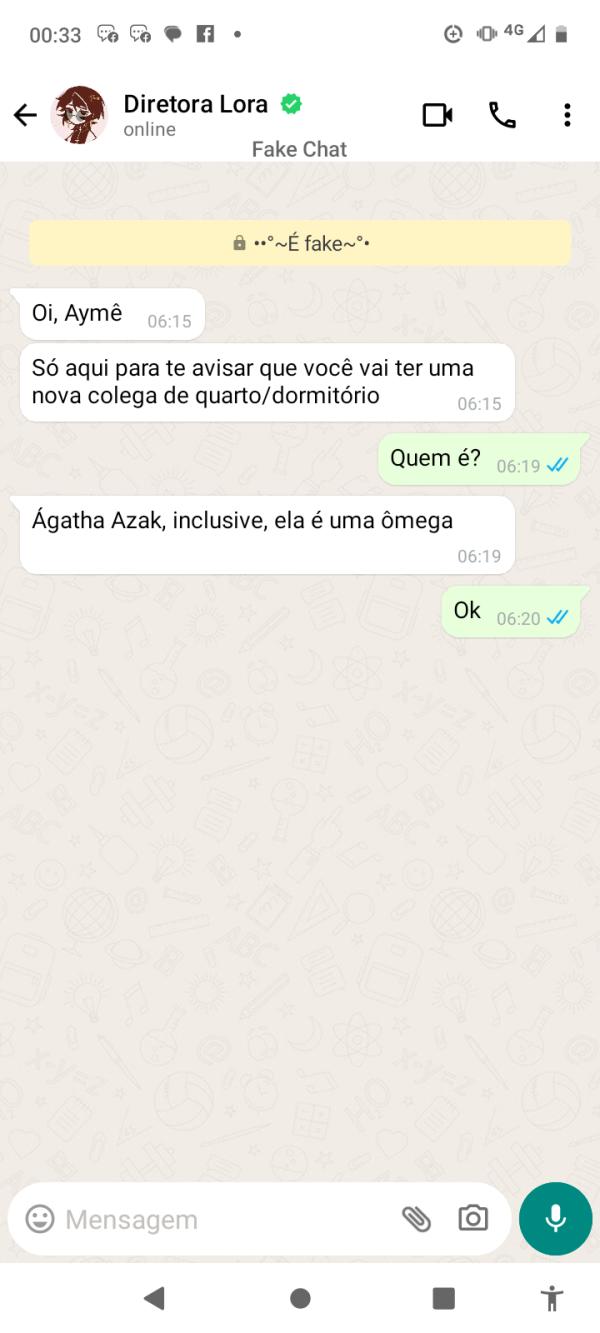Focus the Mensagem text field

pyautogui.click(x=220, y=1219)
